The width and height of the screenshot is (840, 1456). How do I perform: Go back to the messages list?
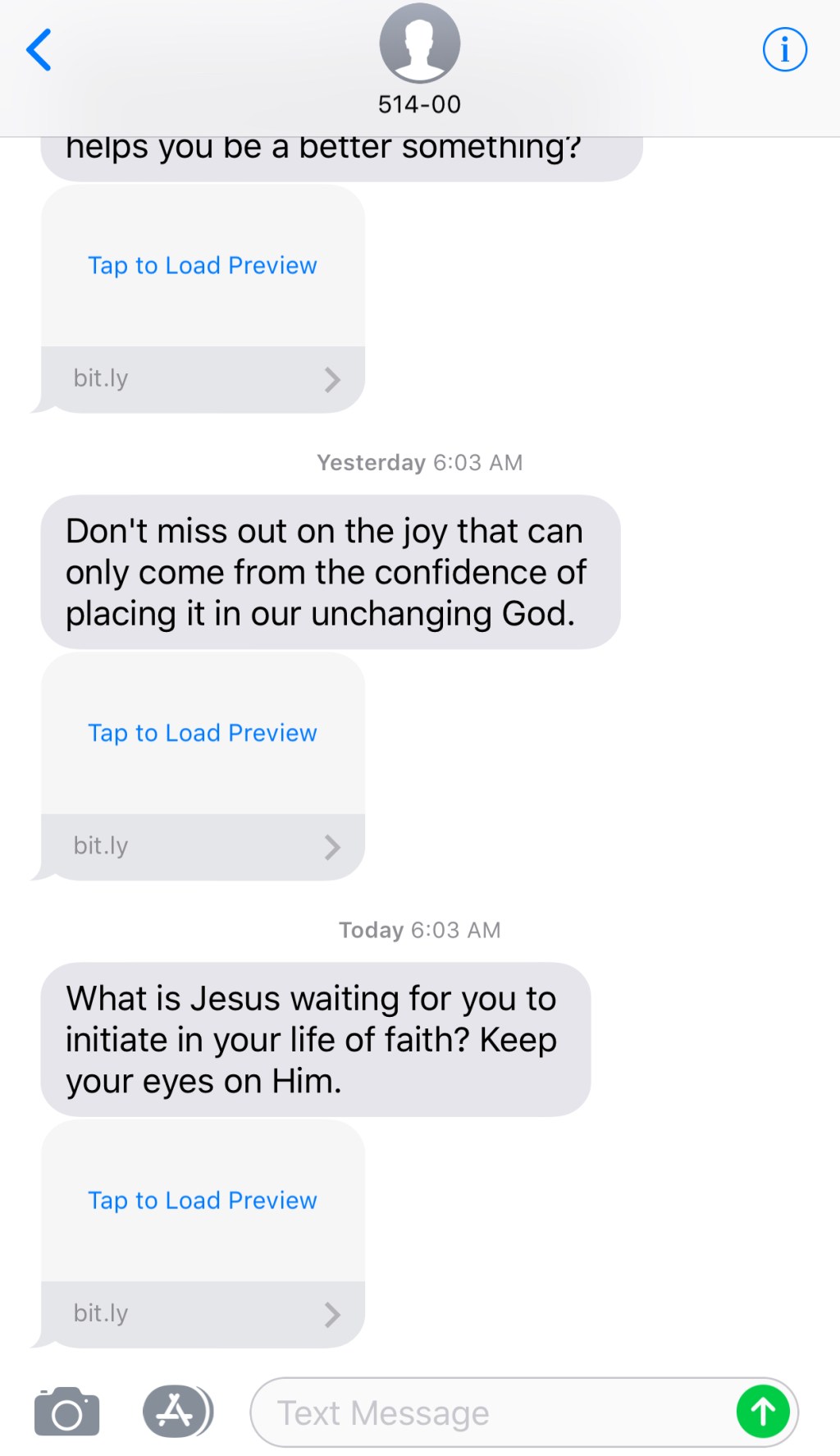tap(39, 50)
